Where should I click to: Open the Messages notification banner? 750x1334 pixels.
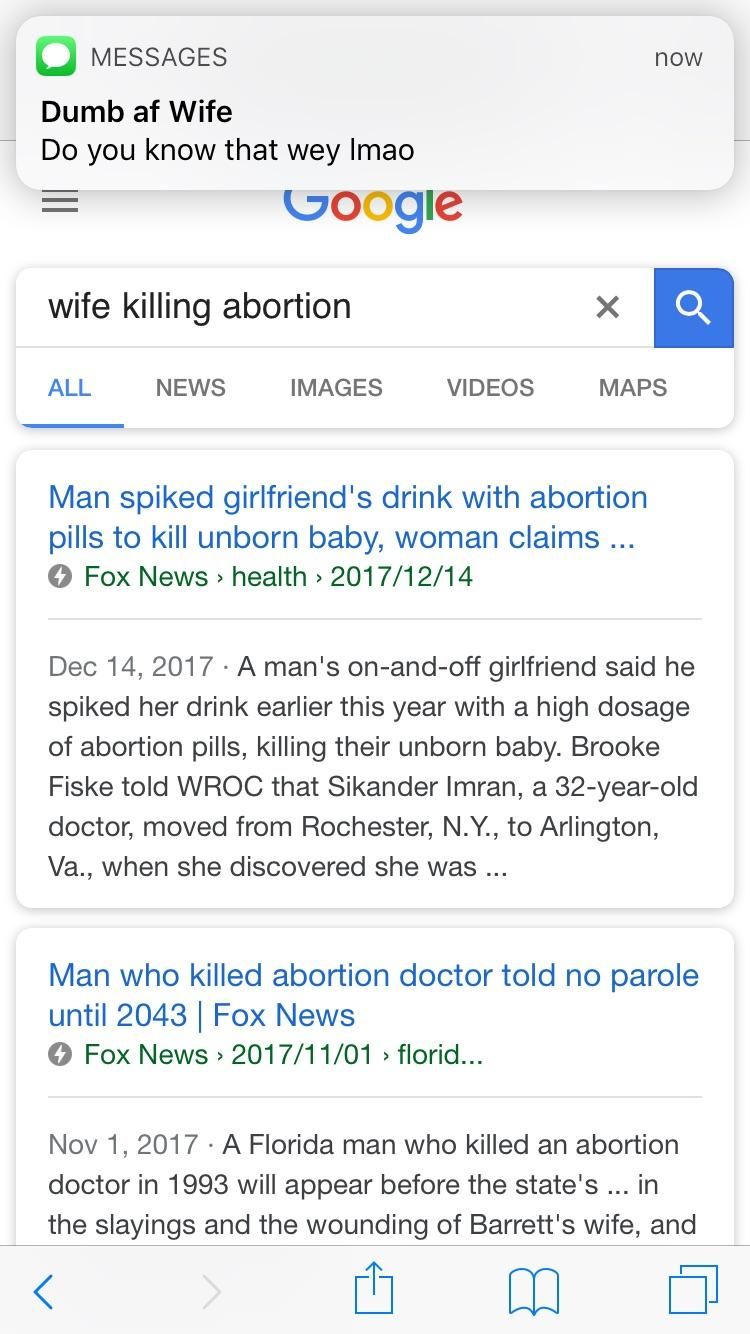375,104
